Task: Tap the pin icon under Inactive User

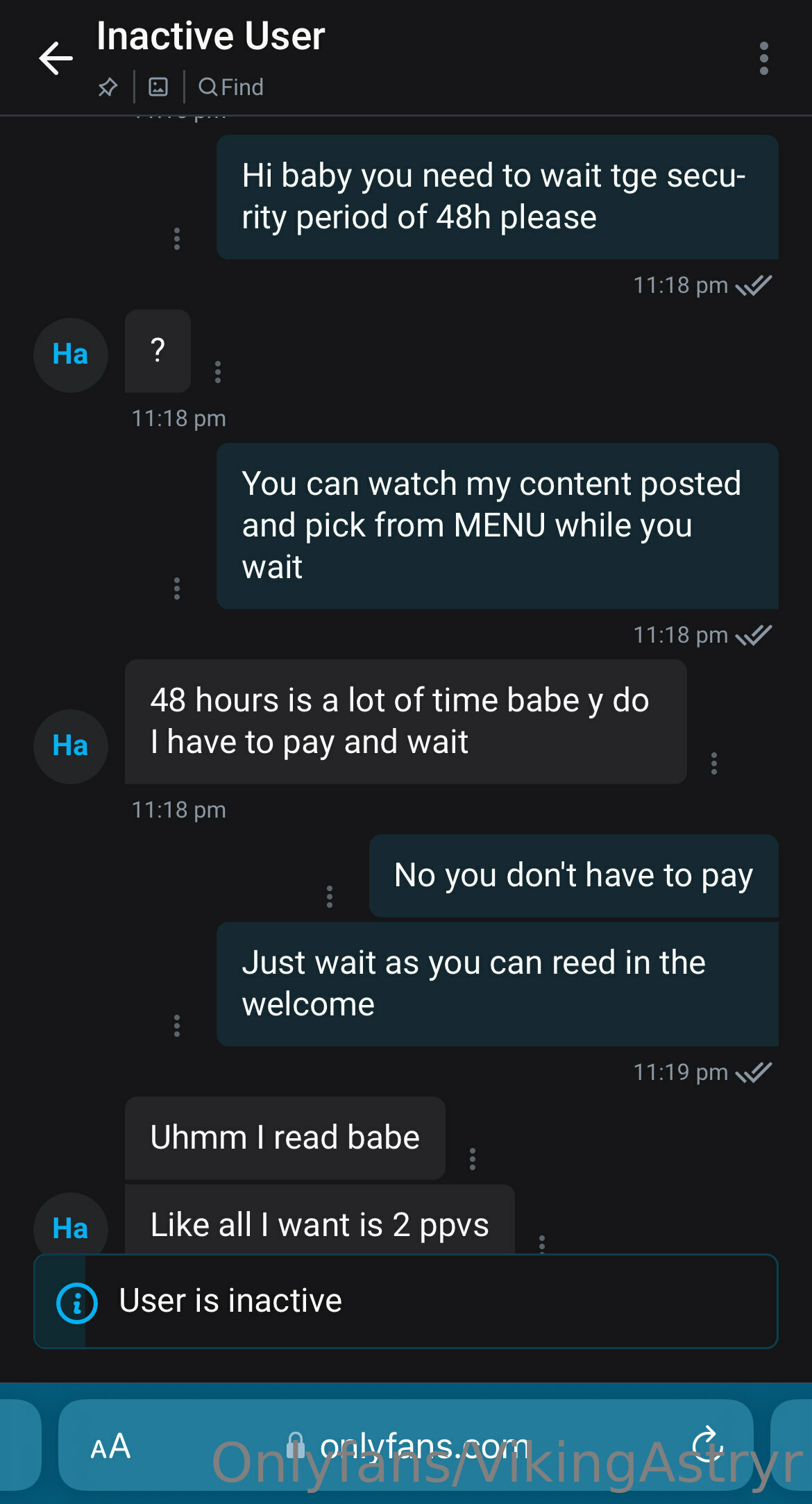Action: click(108, 87)
